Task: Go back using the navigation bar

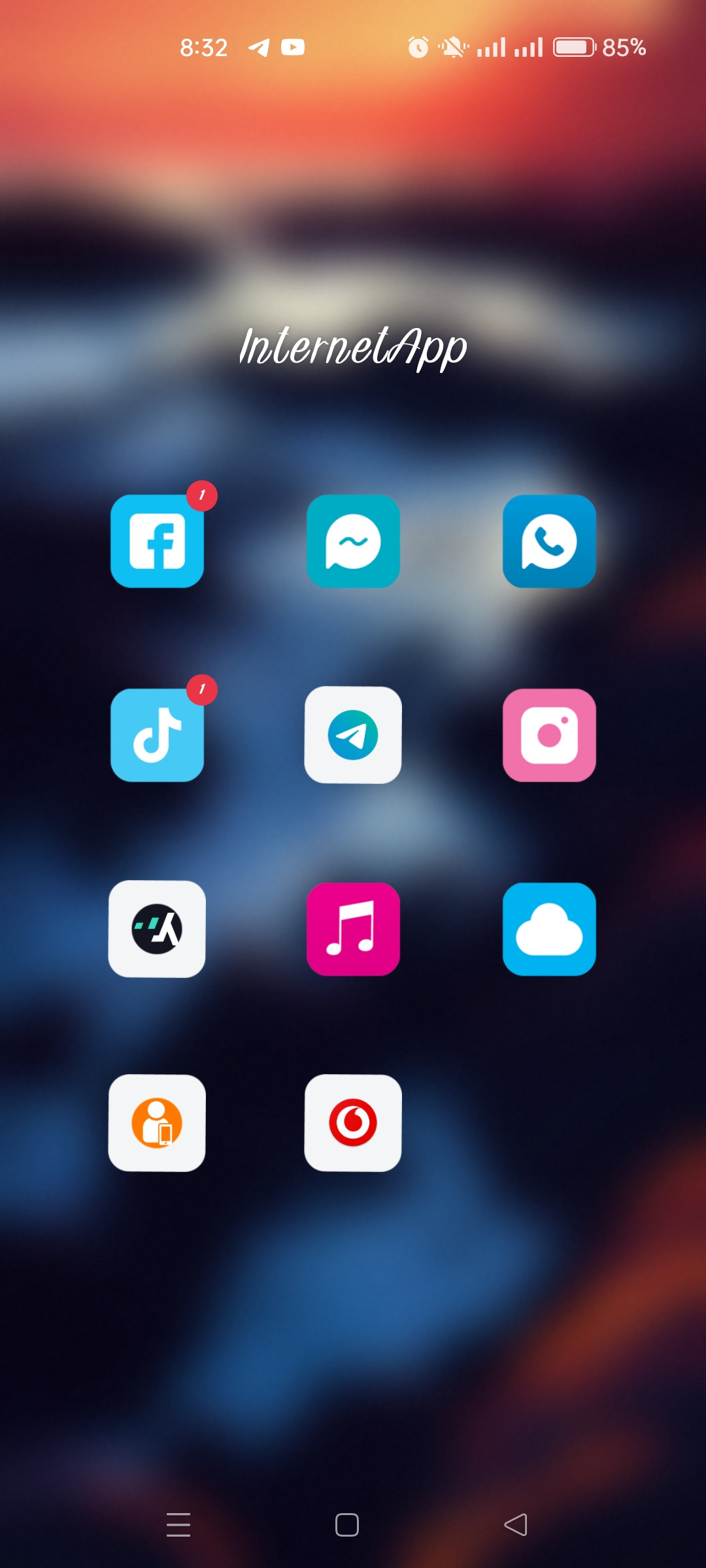Action: 516,1525
